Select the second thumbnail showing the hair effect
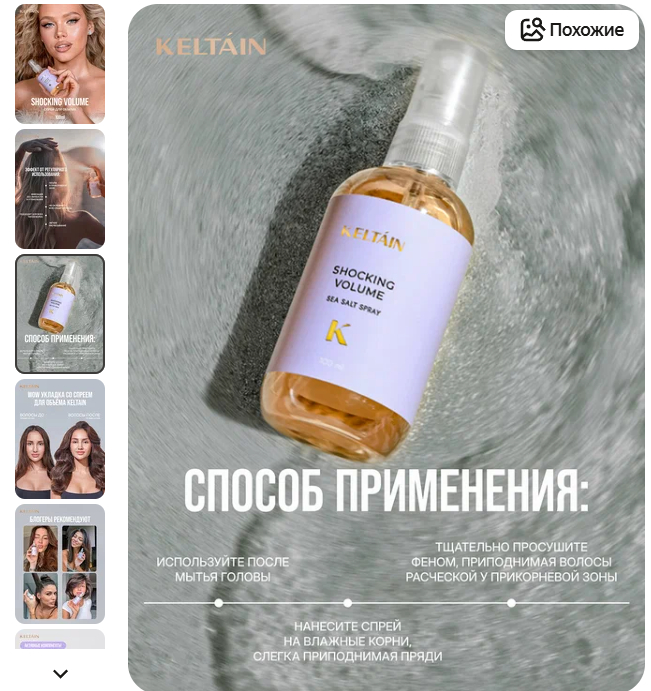 [x=60, y=189]
